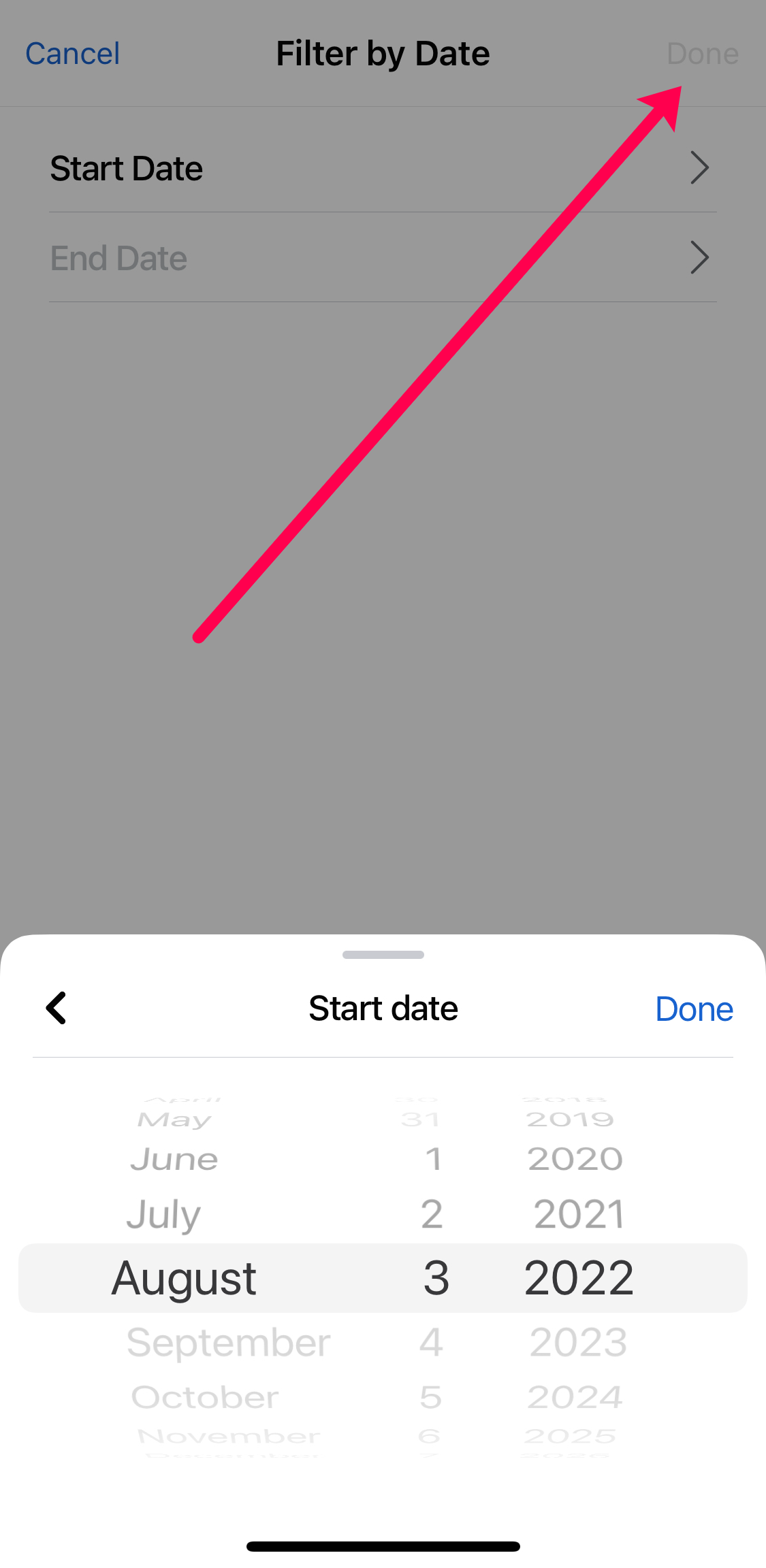
Task: Choose day 4 in the day picker
Action: (x=431, y=1343)
